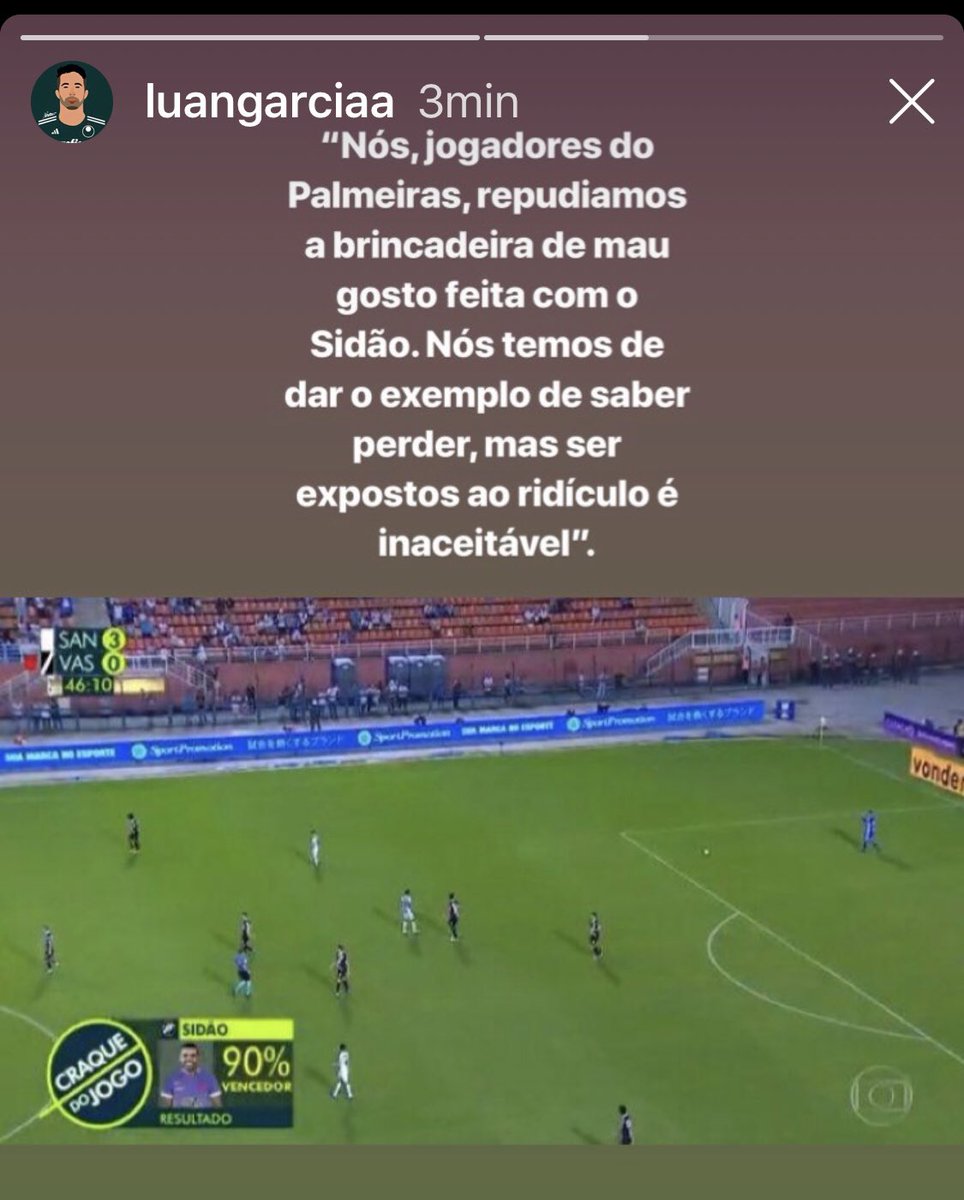Close the story viewer
The image size is (964, 1200).
coord(911,102)
